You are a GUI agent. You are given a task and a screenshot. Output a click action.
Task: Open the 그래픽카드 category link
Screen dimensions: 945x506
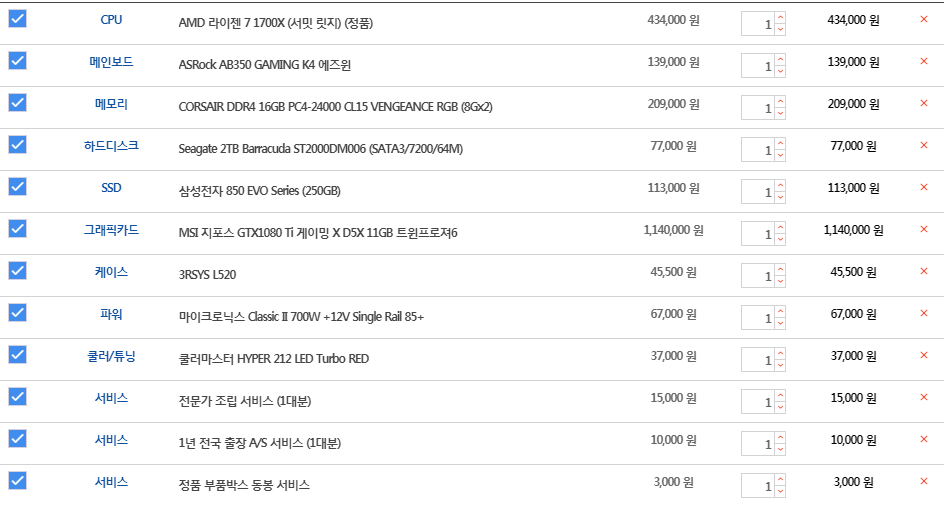click(x=111, y=230)
